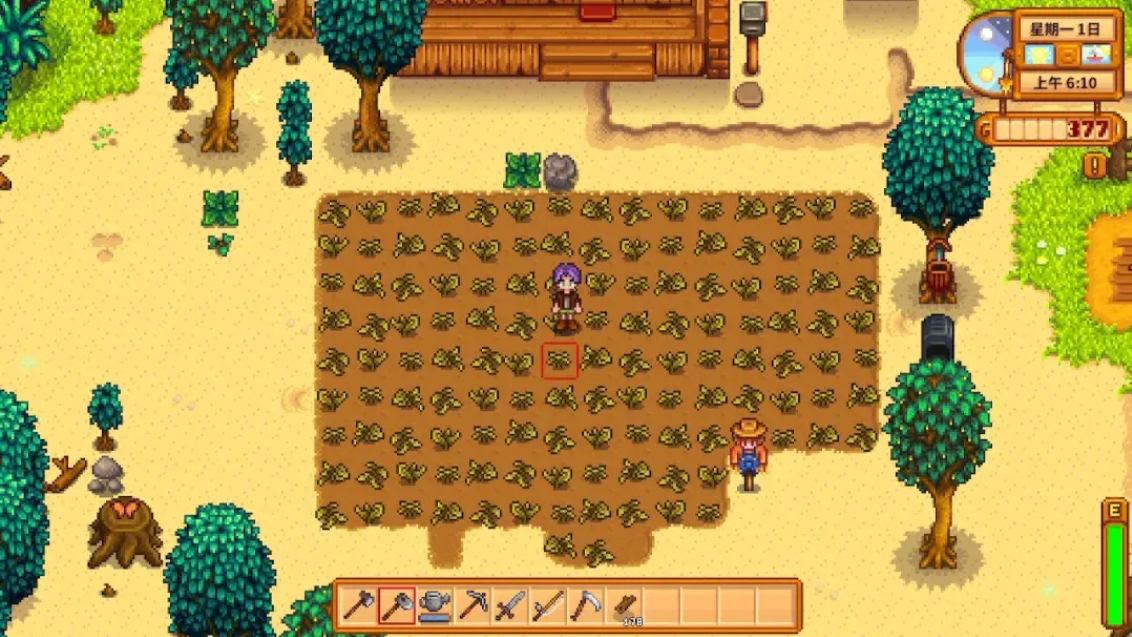This screenshot has height=637, width=1132.
Task: Equip the fishing rod
Action: [x=548, y=605]
